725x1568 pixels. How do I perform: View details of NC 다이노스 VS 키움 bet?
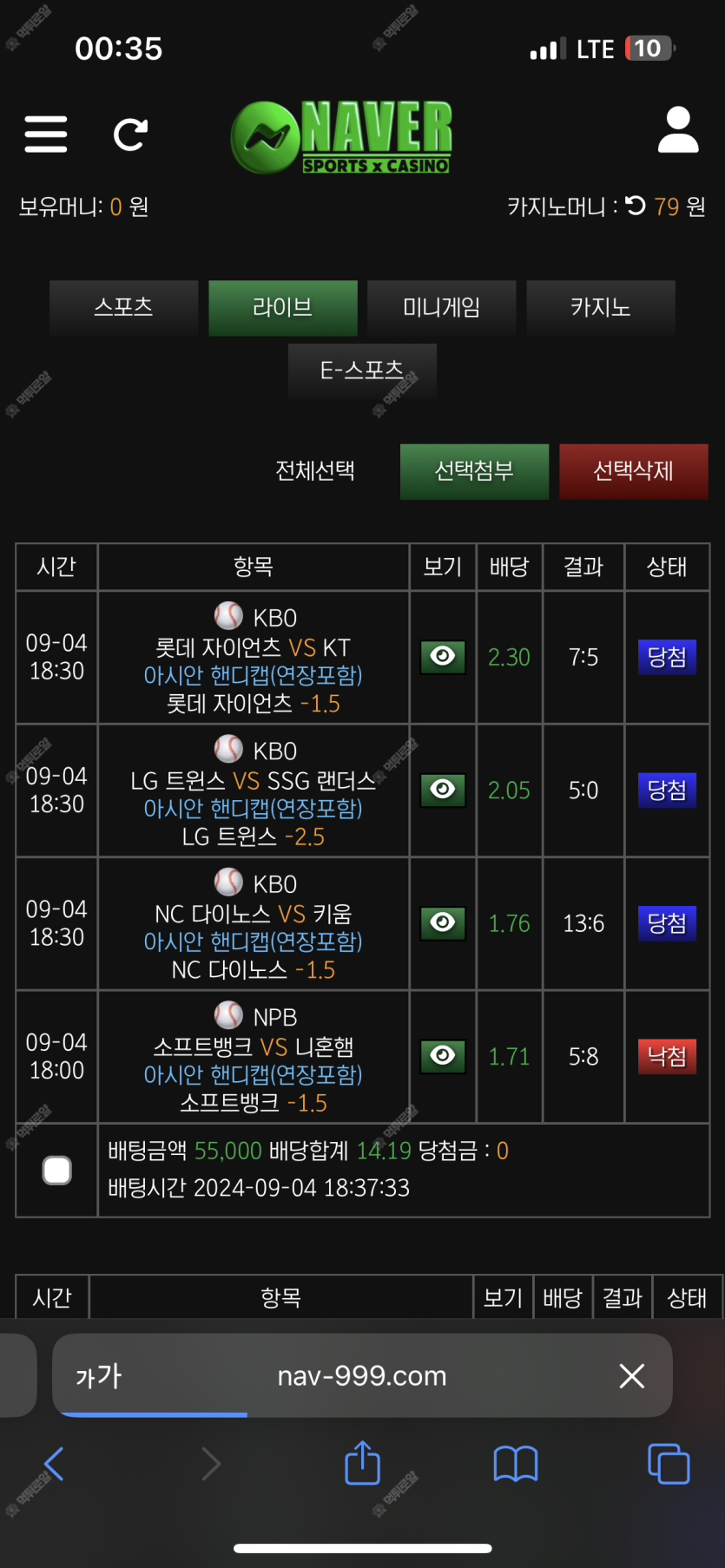[x=443, y=923]
